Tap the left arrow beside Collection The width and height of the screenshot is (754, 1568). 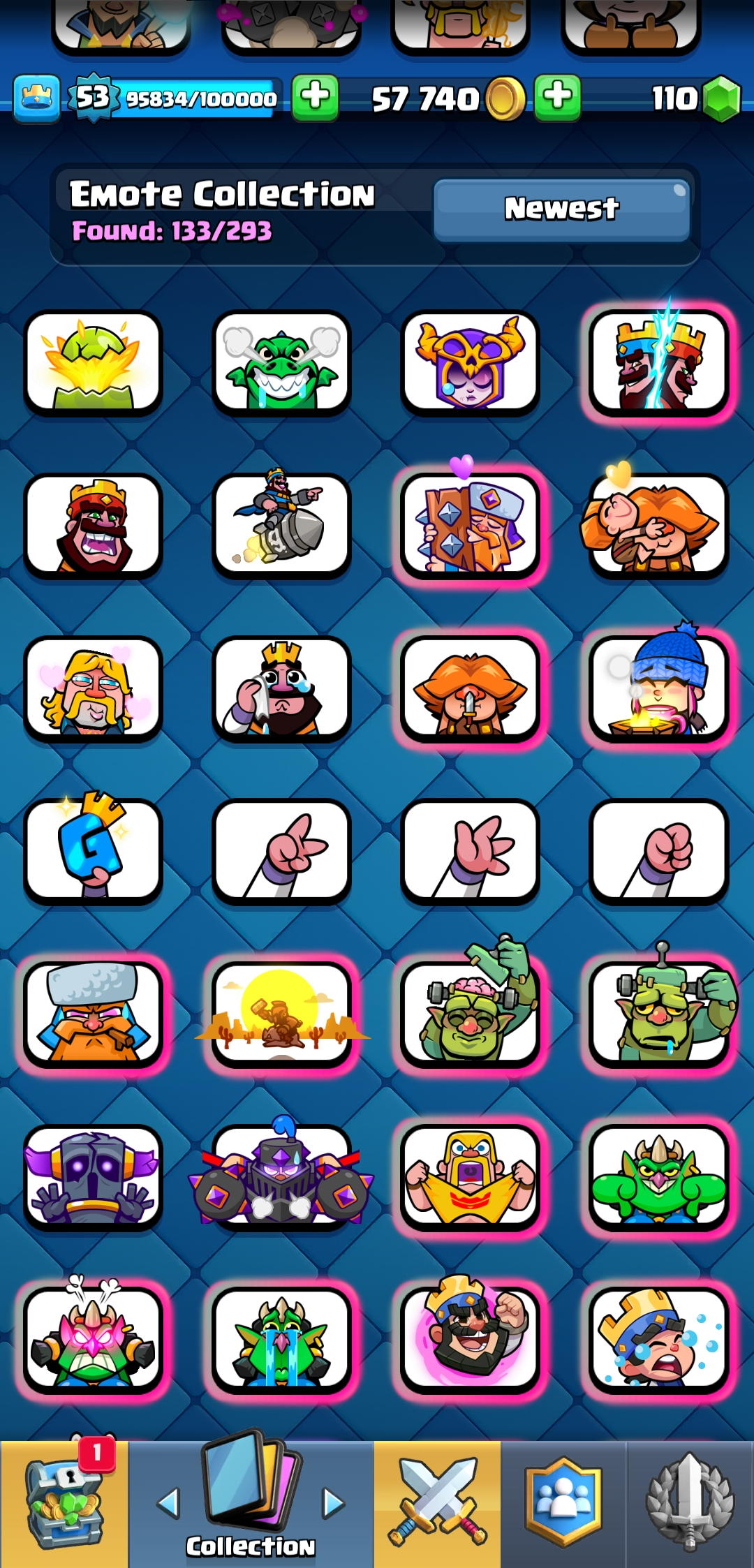click(168, 1502)
